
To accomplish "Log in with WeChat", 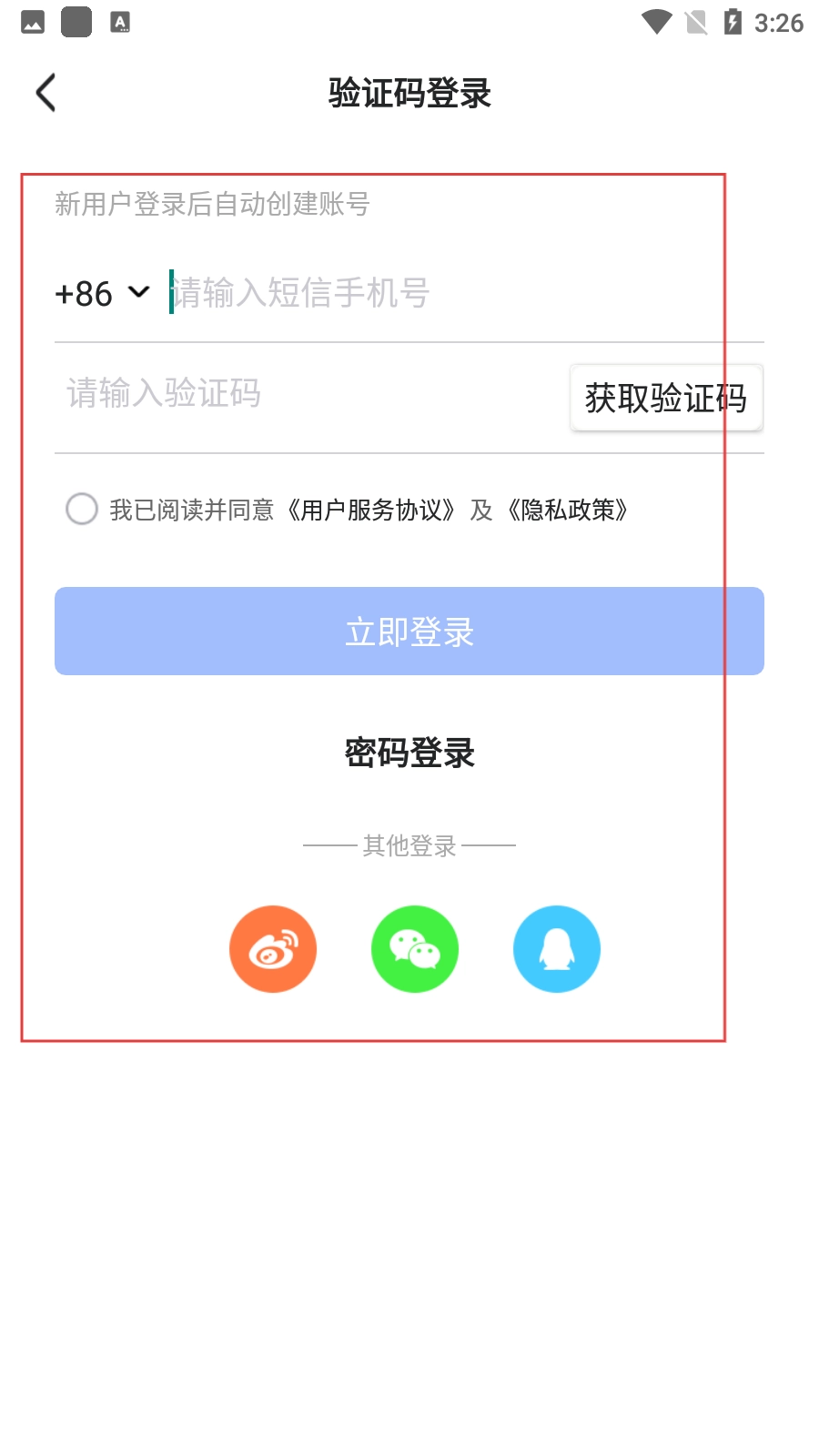I will pos(415,949).
